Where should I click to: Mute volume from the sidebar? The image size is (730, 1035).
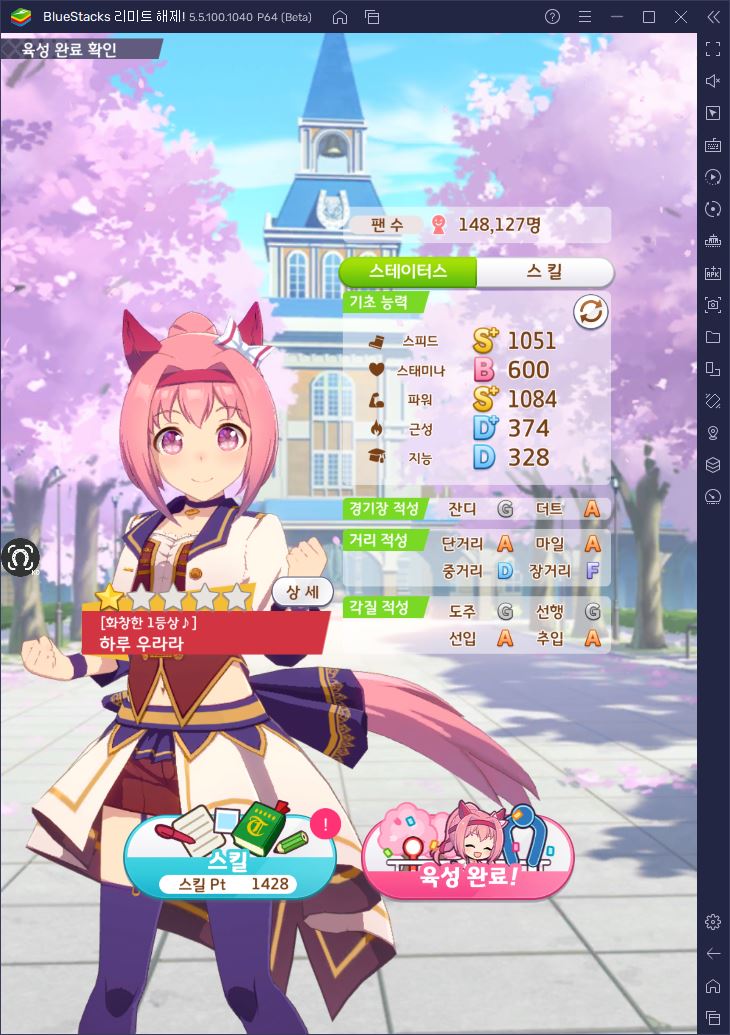coord(713,81)
